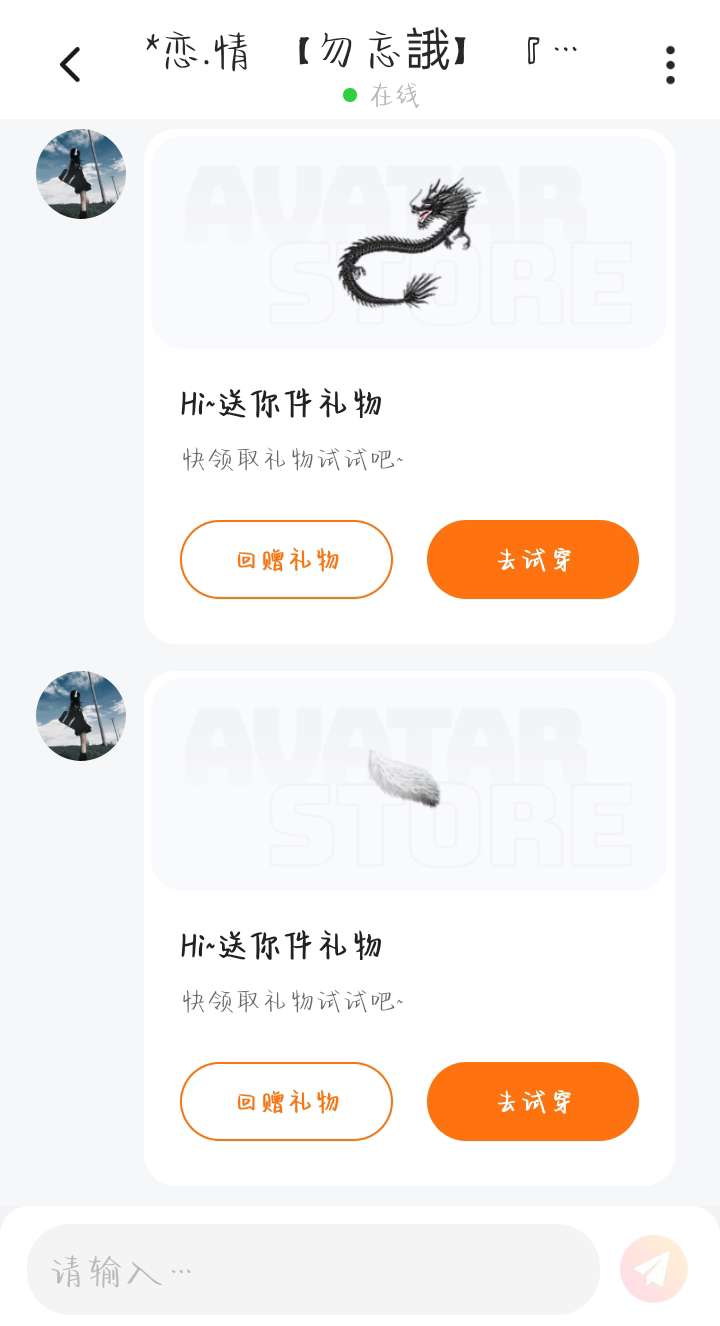Screen dimensions: 720x1326
Task: Open sender's avatar beside the white tail gift
Action: coord(81,716)
